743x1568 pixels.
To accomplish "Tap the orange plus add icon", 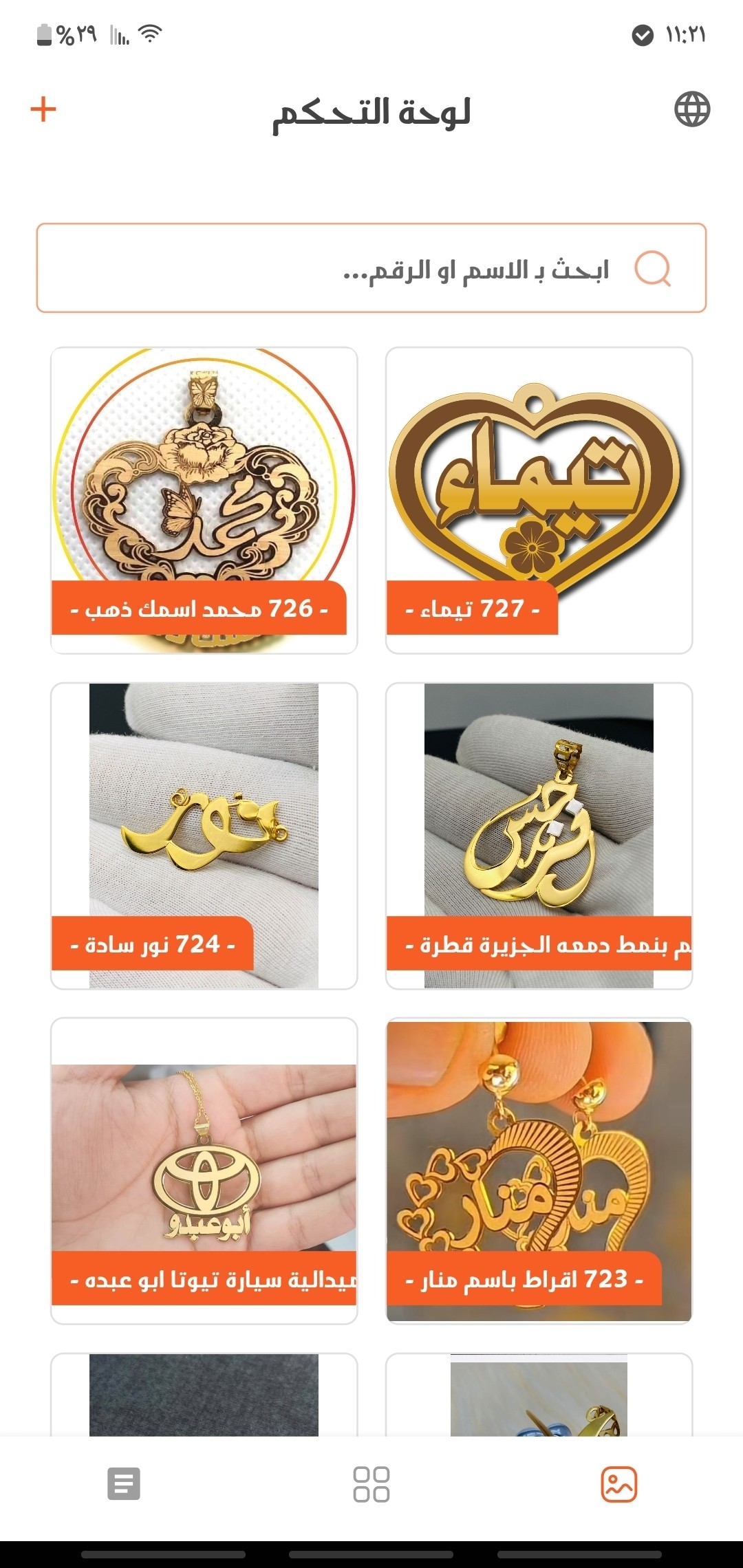I will [x=43, y=109].
